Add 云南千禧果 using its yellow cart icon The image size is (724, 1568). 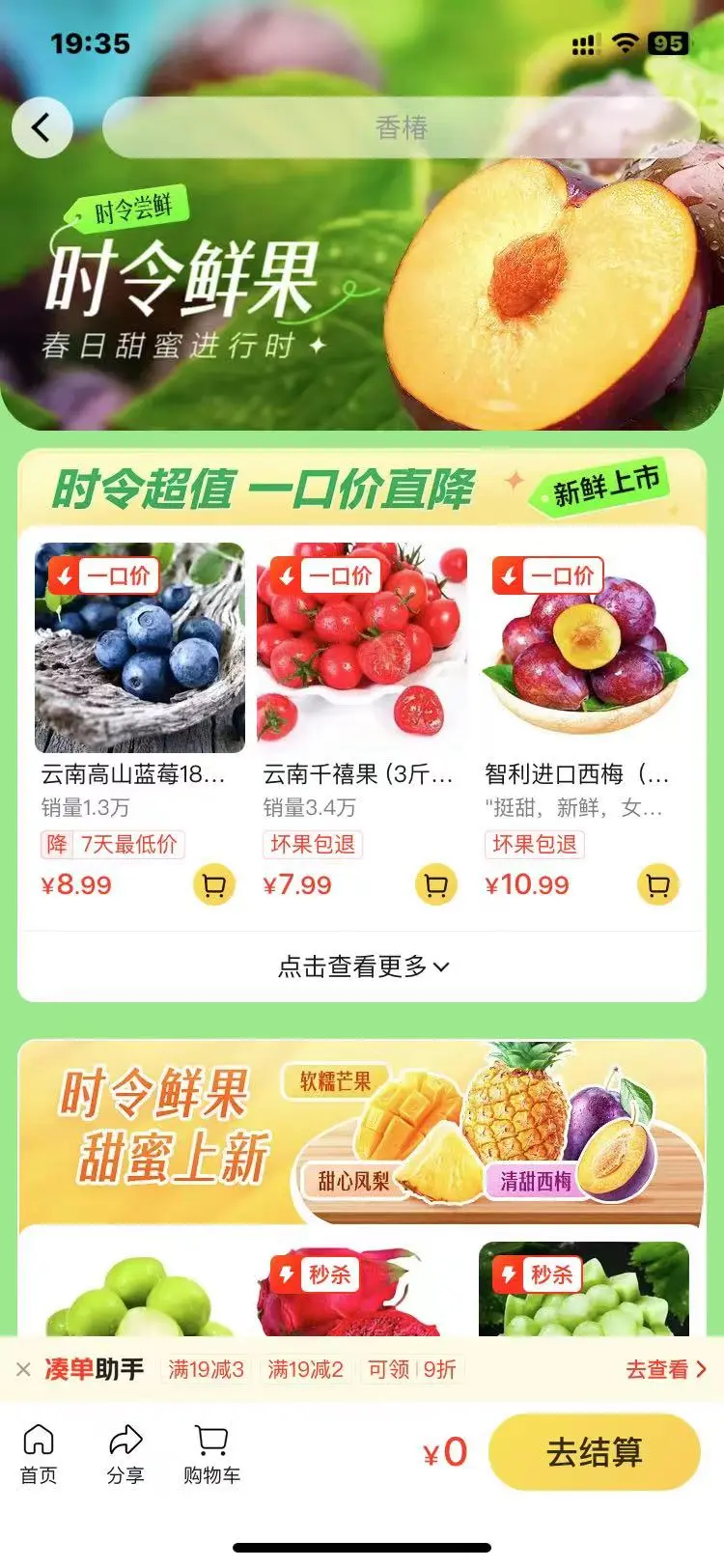click(x=436, y=884)
